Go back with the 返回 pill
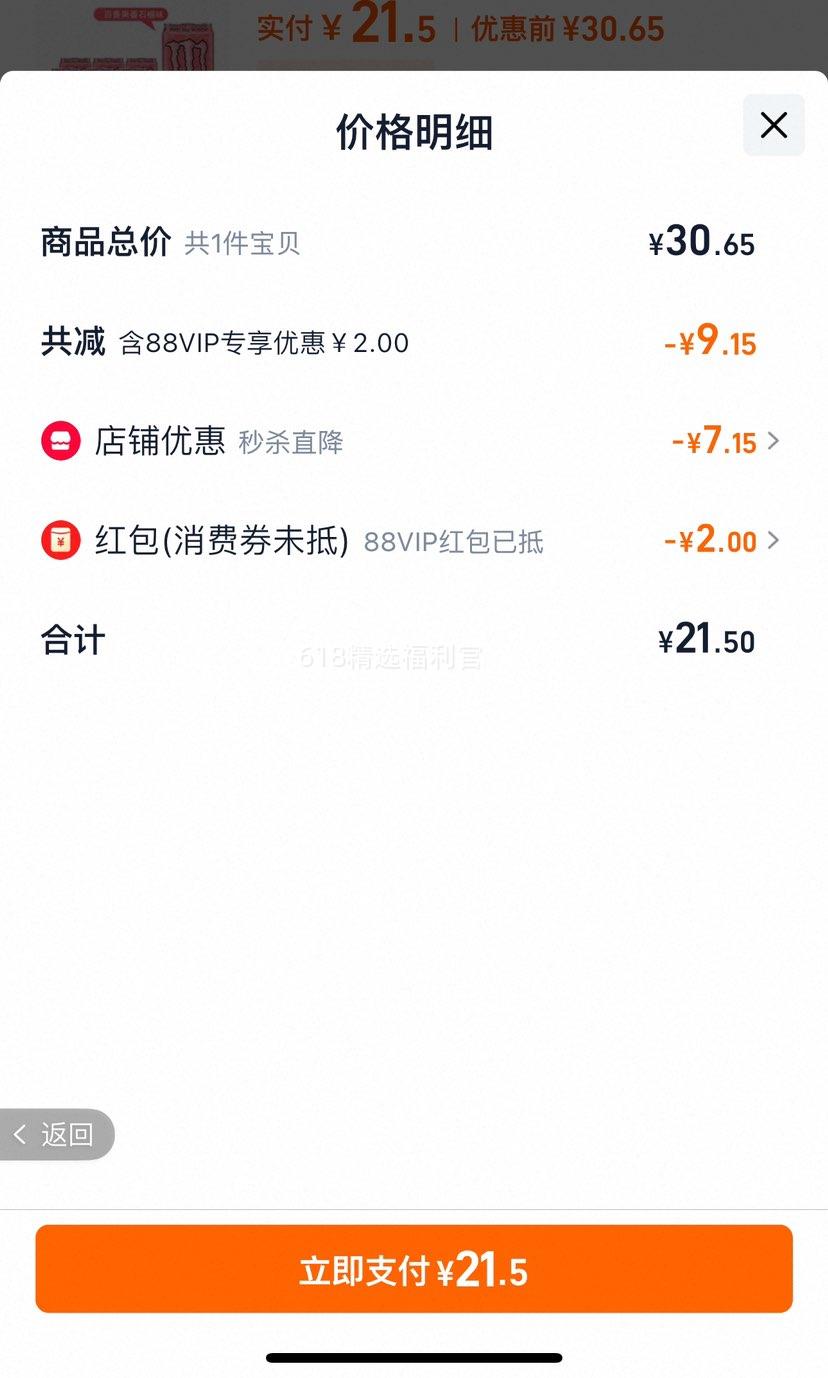 pos(56,1134)
